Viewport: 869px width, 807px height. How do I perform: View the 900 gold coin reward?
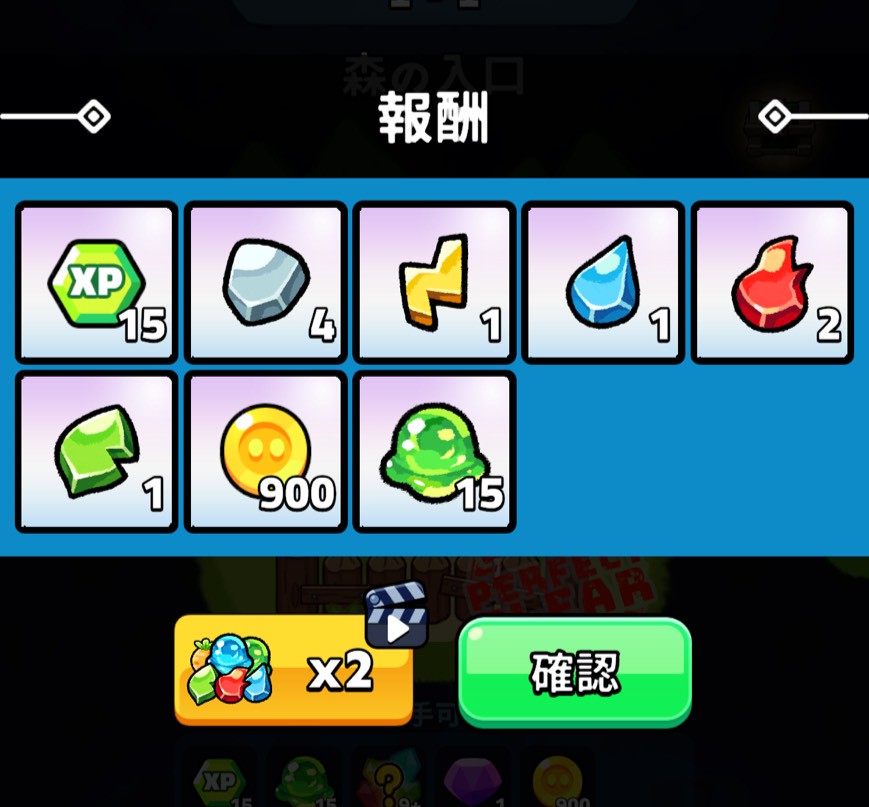(x=266, y=452)
